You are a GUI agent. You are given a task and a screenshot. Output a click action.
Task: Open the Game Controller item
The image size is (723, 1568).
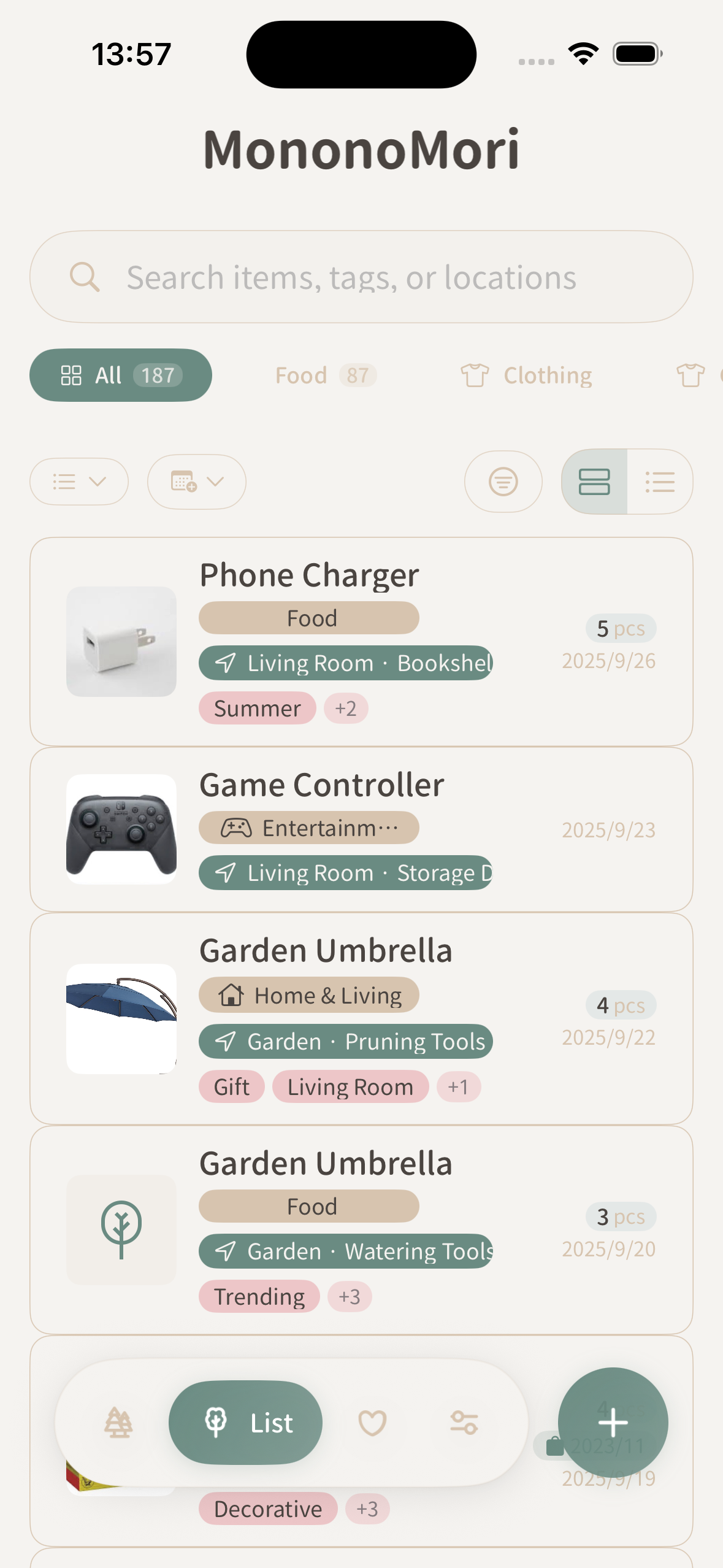tap(361, 829)
